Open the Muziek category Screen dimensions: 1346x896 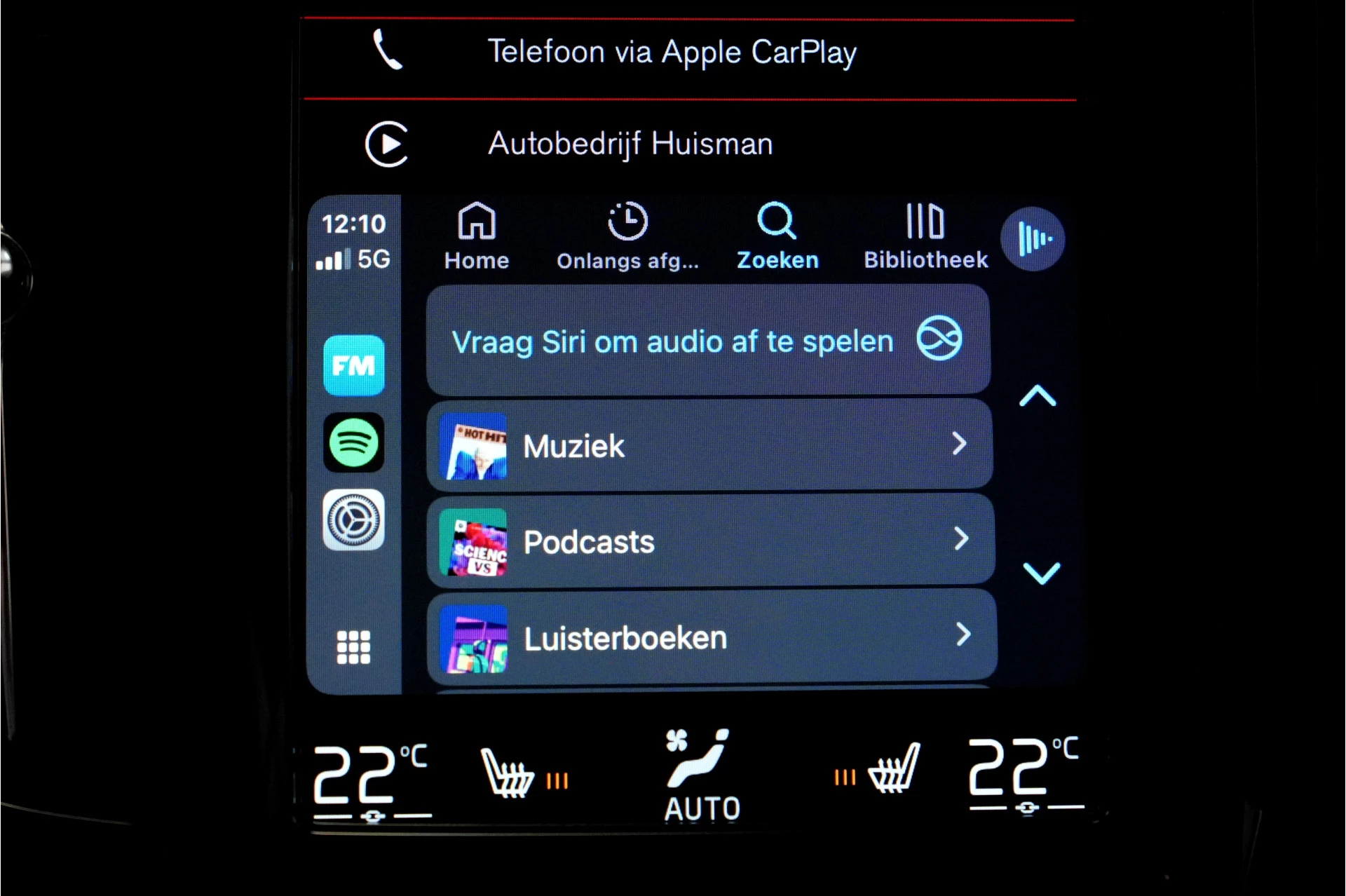point(709,445)
